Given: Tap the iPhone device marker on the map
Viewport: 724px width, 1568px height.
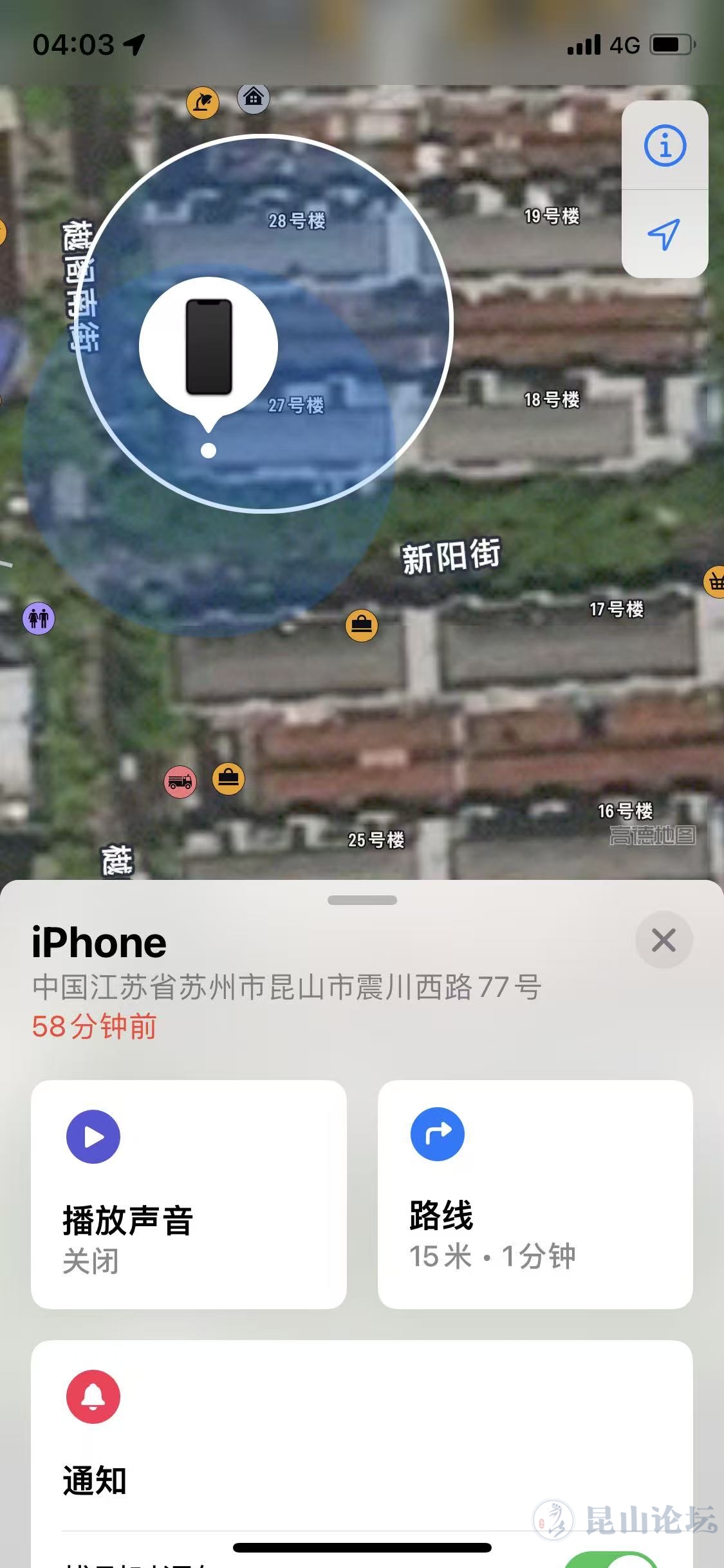Looking at the screenshot, I should click(209, 348).
